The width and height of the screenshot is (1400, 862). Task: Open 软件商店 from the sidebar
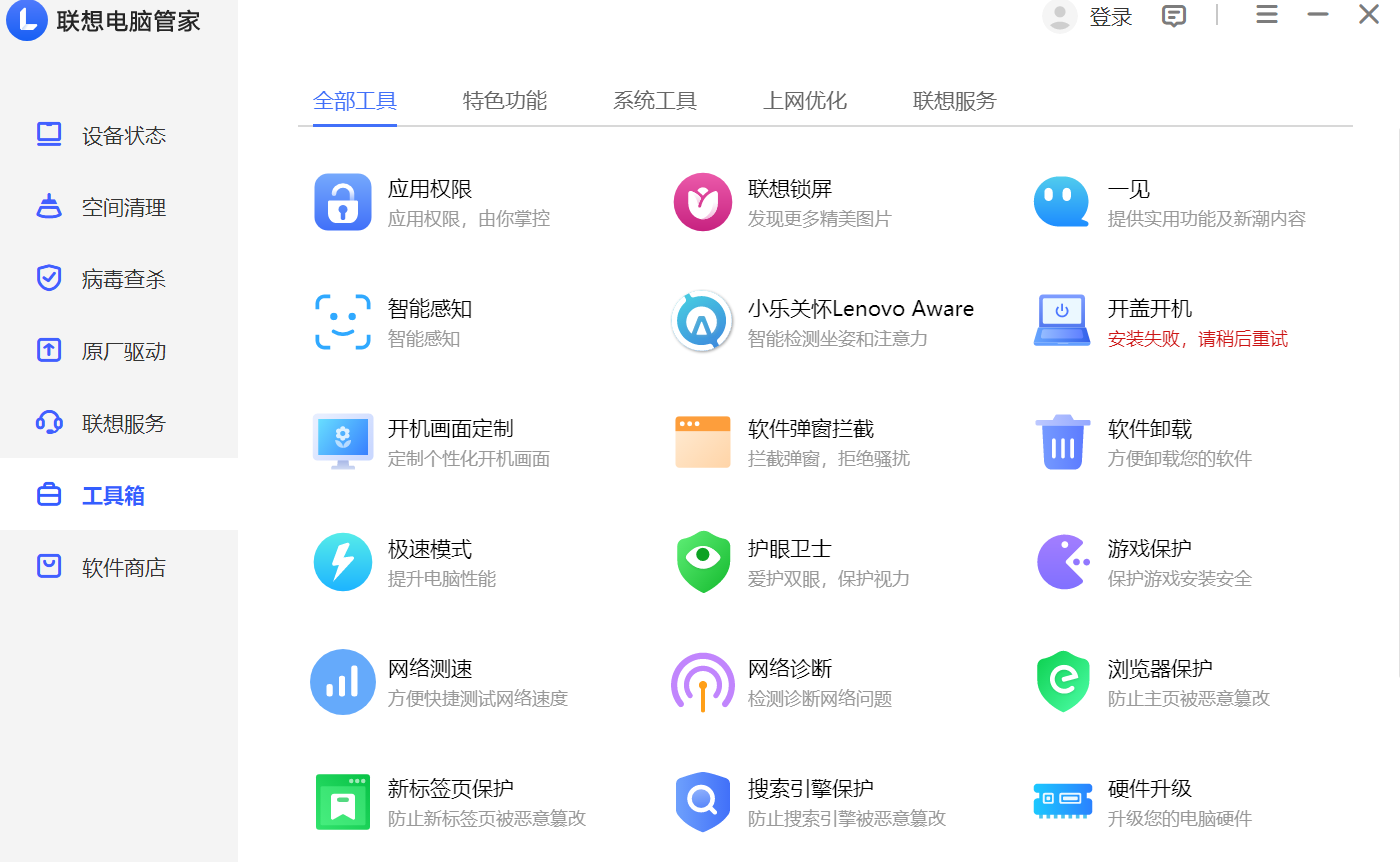pos(123,568)
